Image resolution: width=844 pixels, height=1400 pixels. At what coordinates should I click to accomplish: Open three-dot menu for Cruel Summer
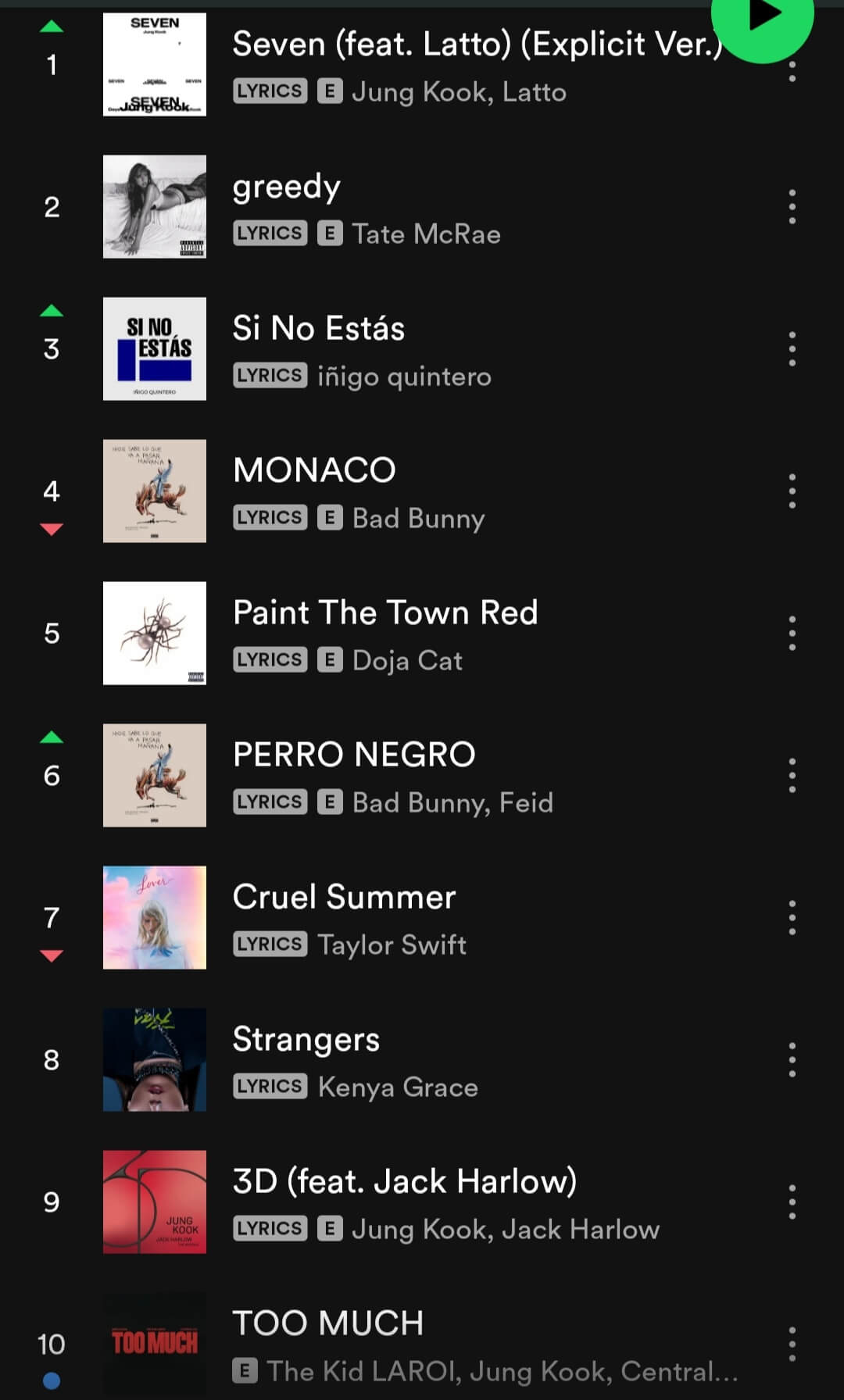pyautogui.click(x=792, y=918)
